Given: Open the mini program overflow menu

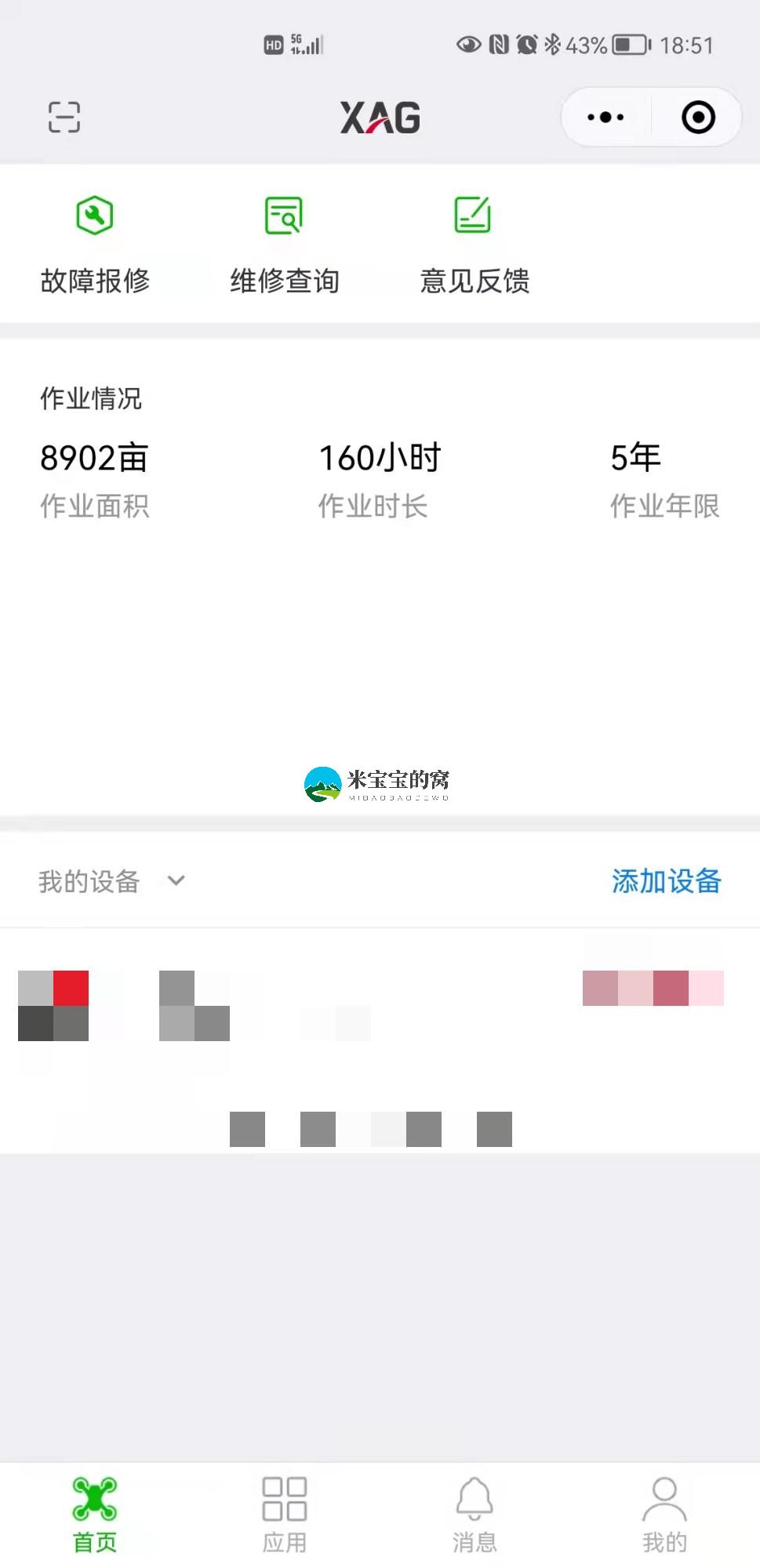Looking at the screenshot, I should coord(605,118).
